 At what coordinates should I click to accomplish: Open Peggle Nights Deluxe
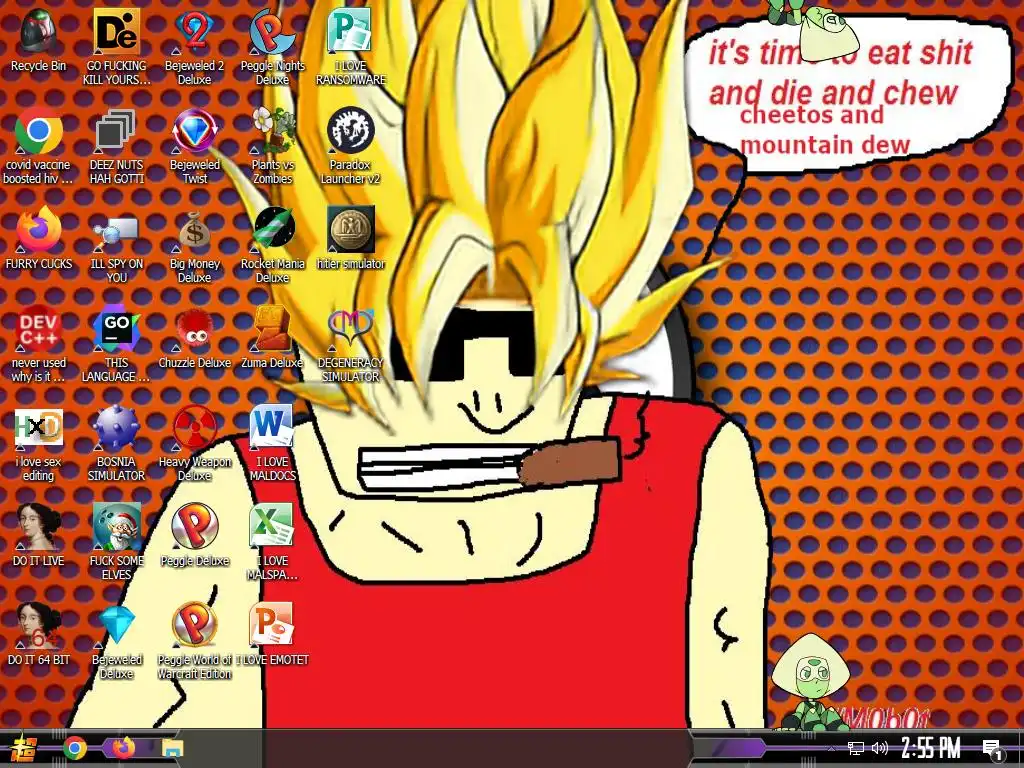coord(272,32)
